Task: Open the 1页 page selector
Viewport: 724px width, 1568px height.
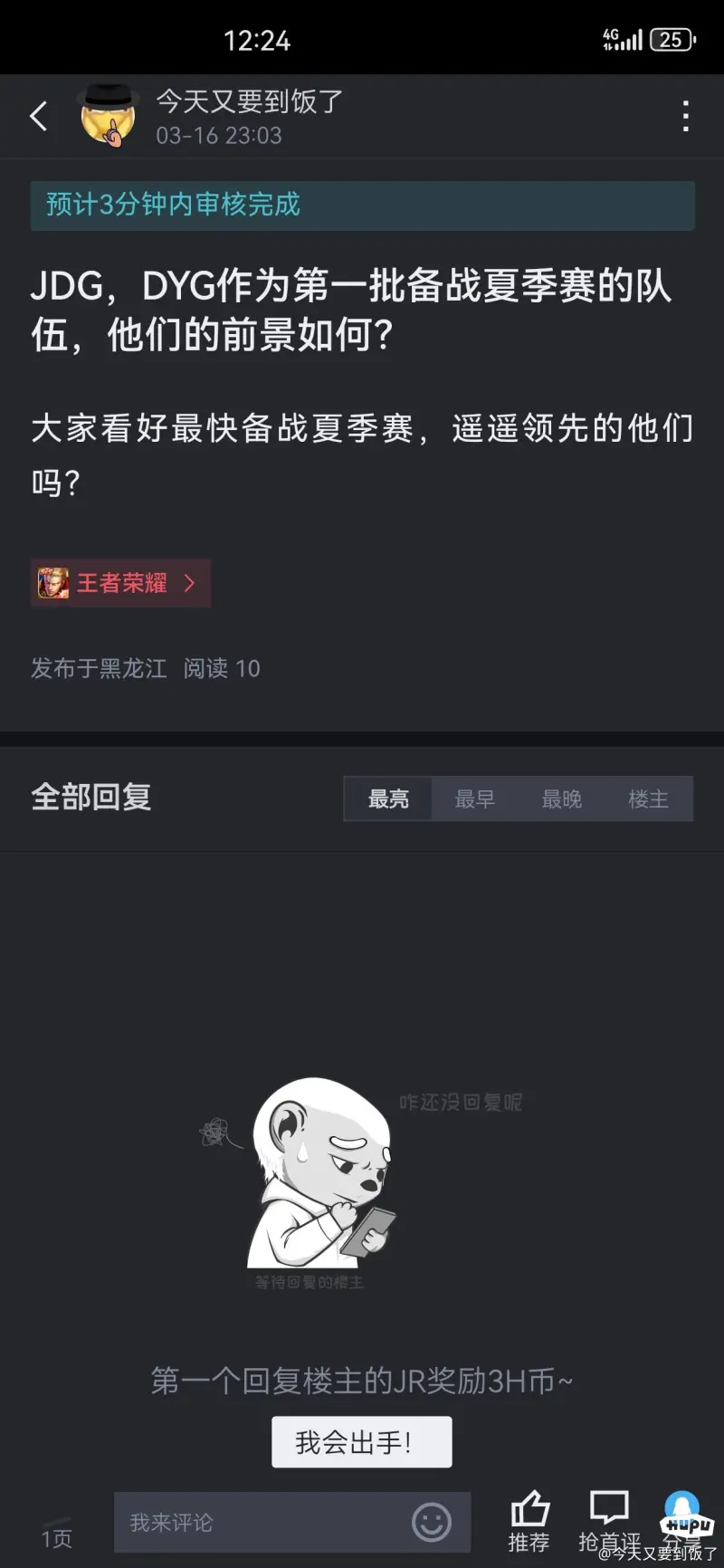Action: click(x=56, y=1536)
